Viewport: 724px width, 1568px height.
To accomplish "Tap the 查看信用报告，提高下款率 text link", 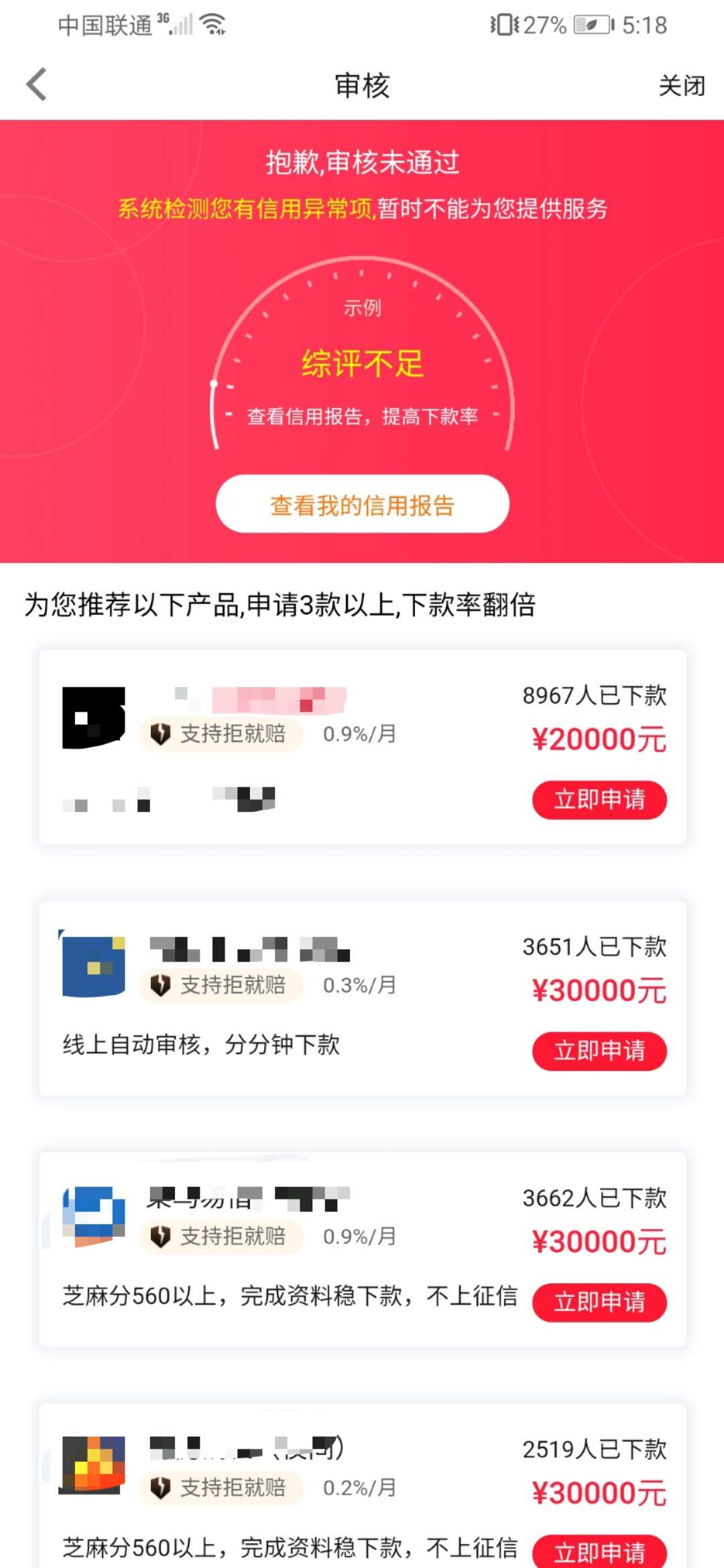I will [362, 415].
